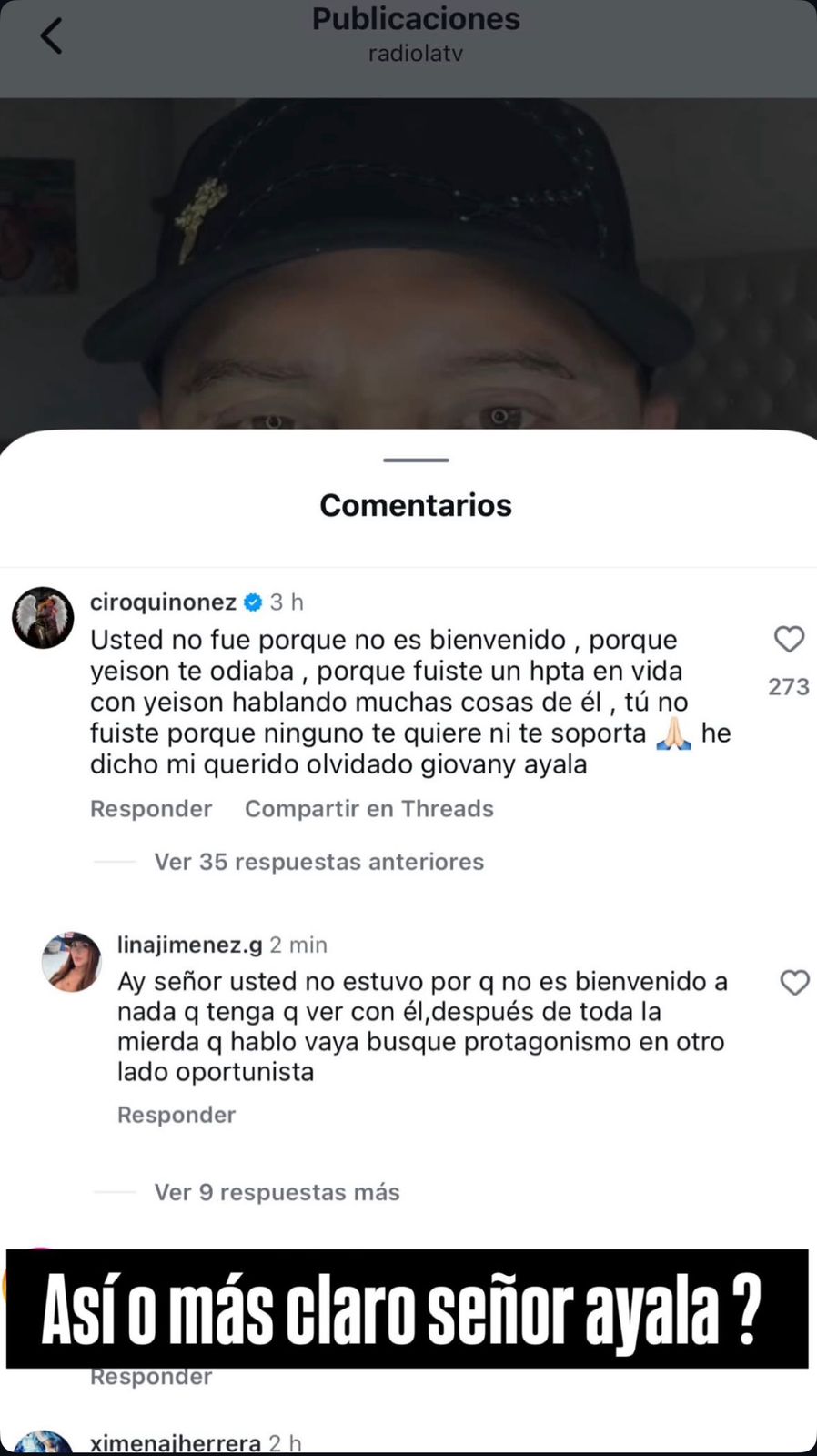
Task: View likers by tapping the 273 count
Action: point(788,686)
